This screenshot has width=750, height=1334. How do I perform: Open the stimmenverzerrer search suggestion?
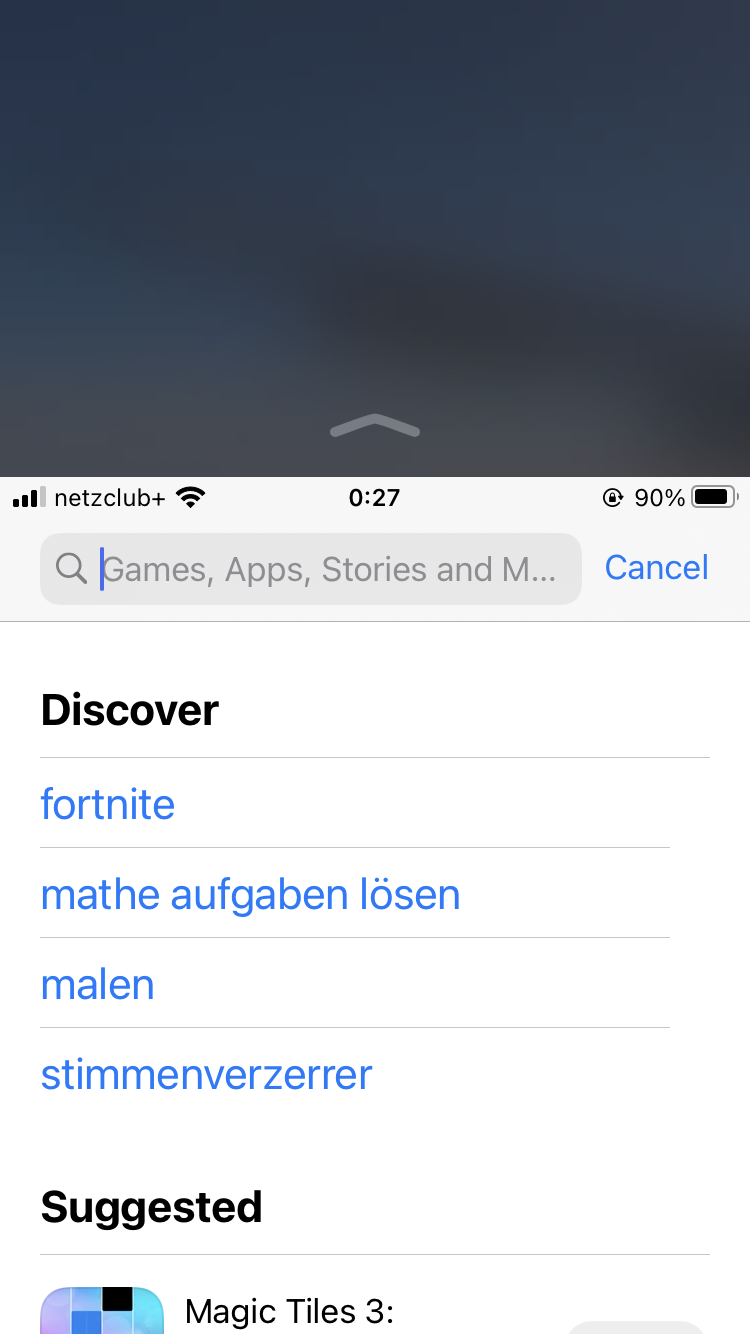[x=206, y=1074]
